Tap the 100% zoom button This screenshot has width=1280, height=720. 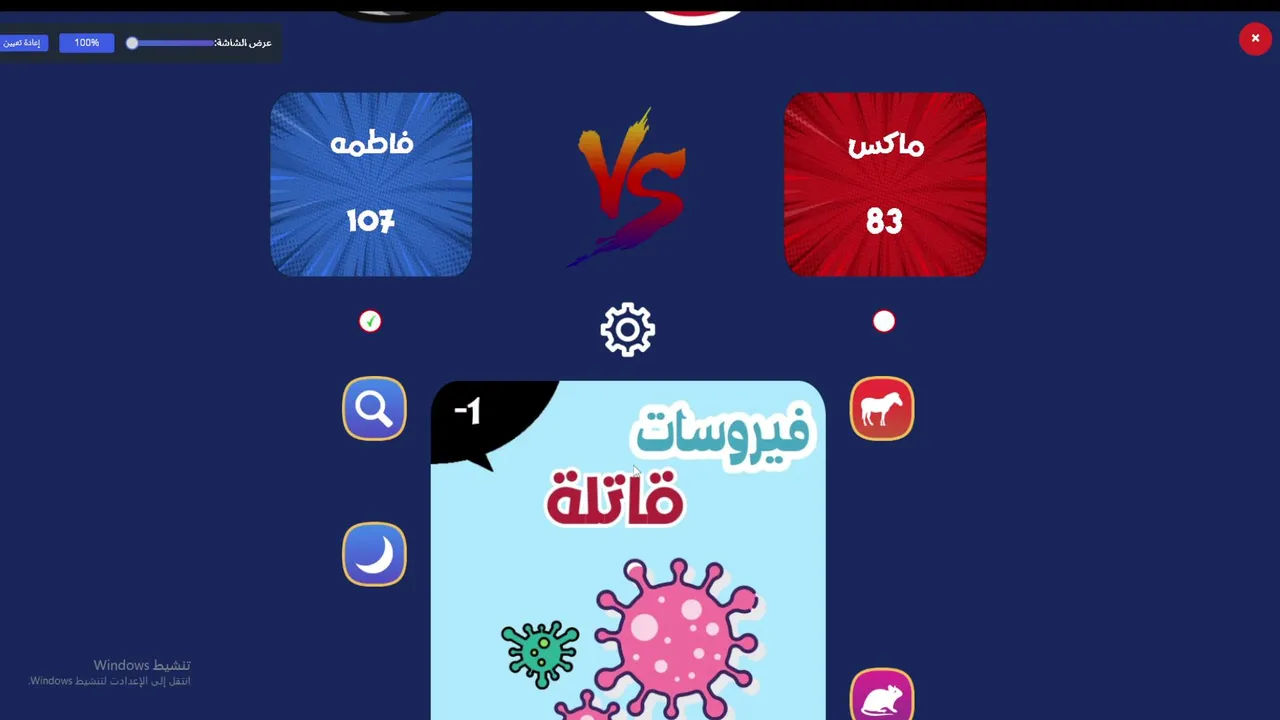pyautogui.click(x=86, y=43)
